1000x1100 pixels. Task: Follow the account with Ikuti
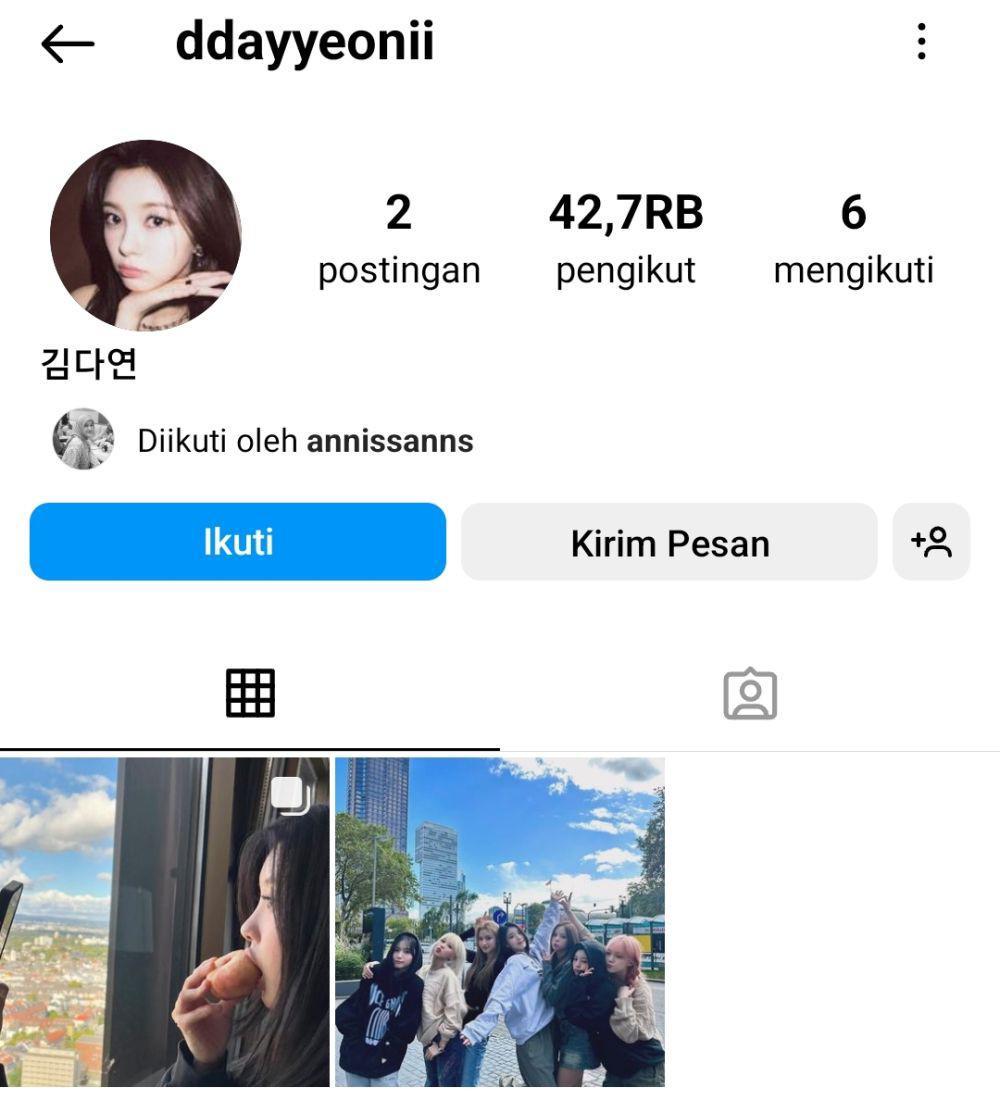click(x=238, y=542)
